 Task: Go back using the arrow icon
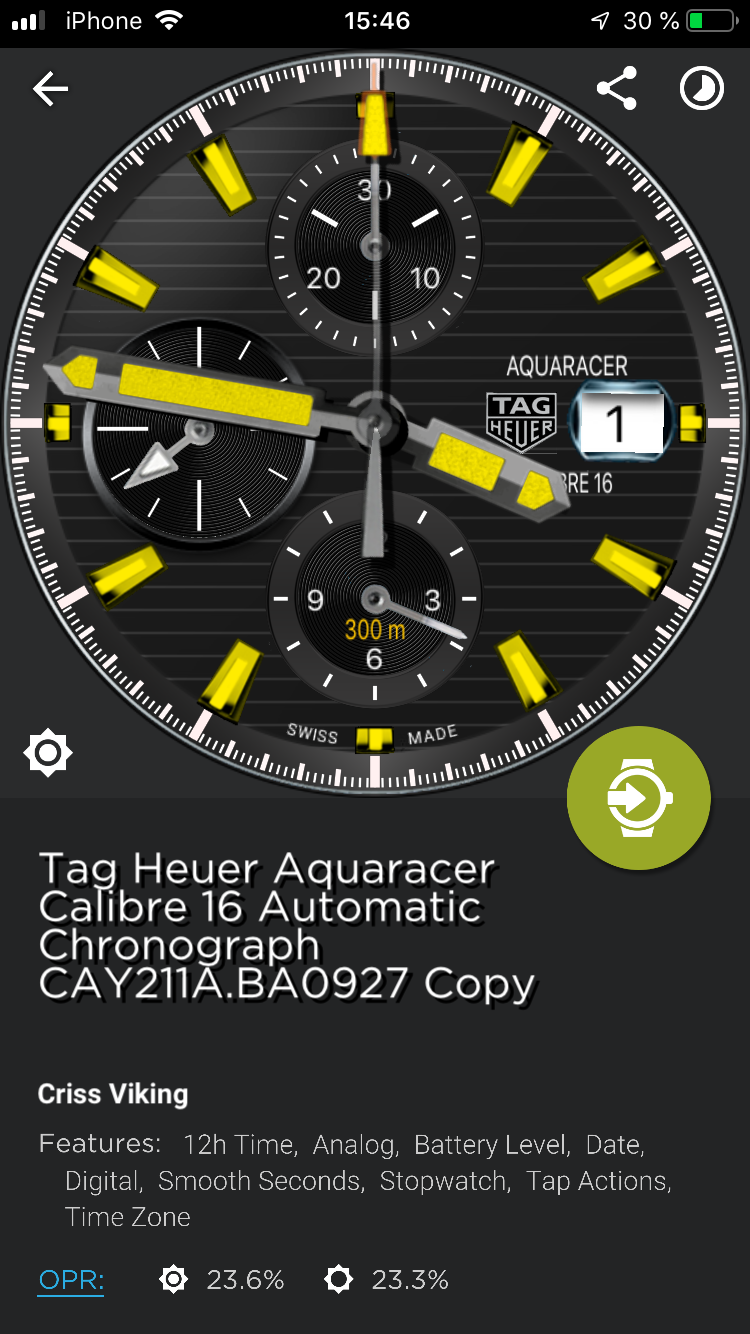[x=50, y=90]
